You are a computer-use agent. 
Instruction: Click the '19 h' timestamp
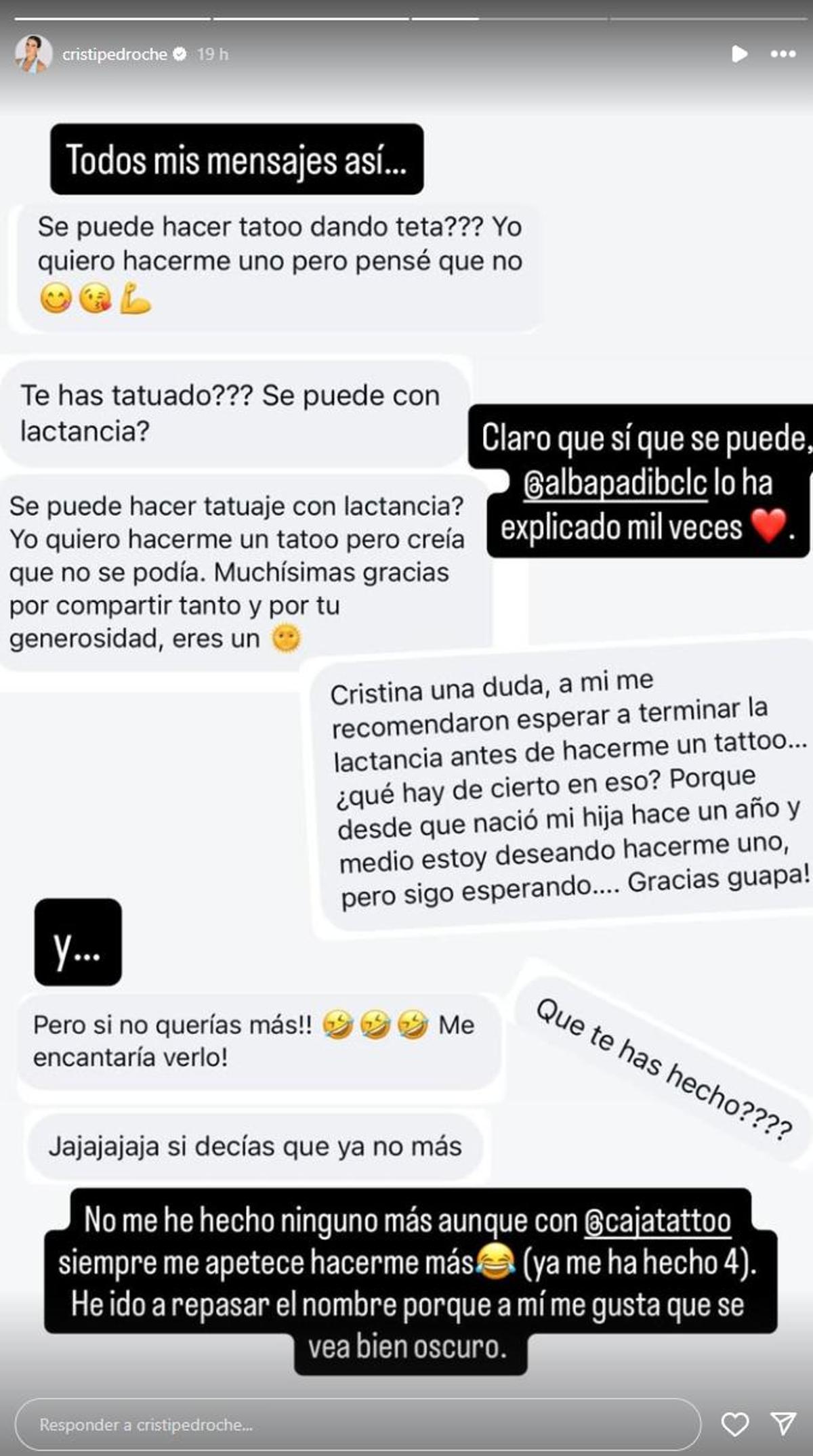(211, 53)
